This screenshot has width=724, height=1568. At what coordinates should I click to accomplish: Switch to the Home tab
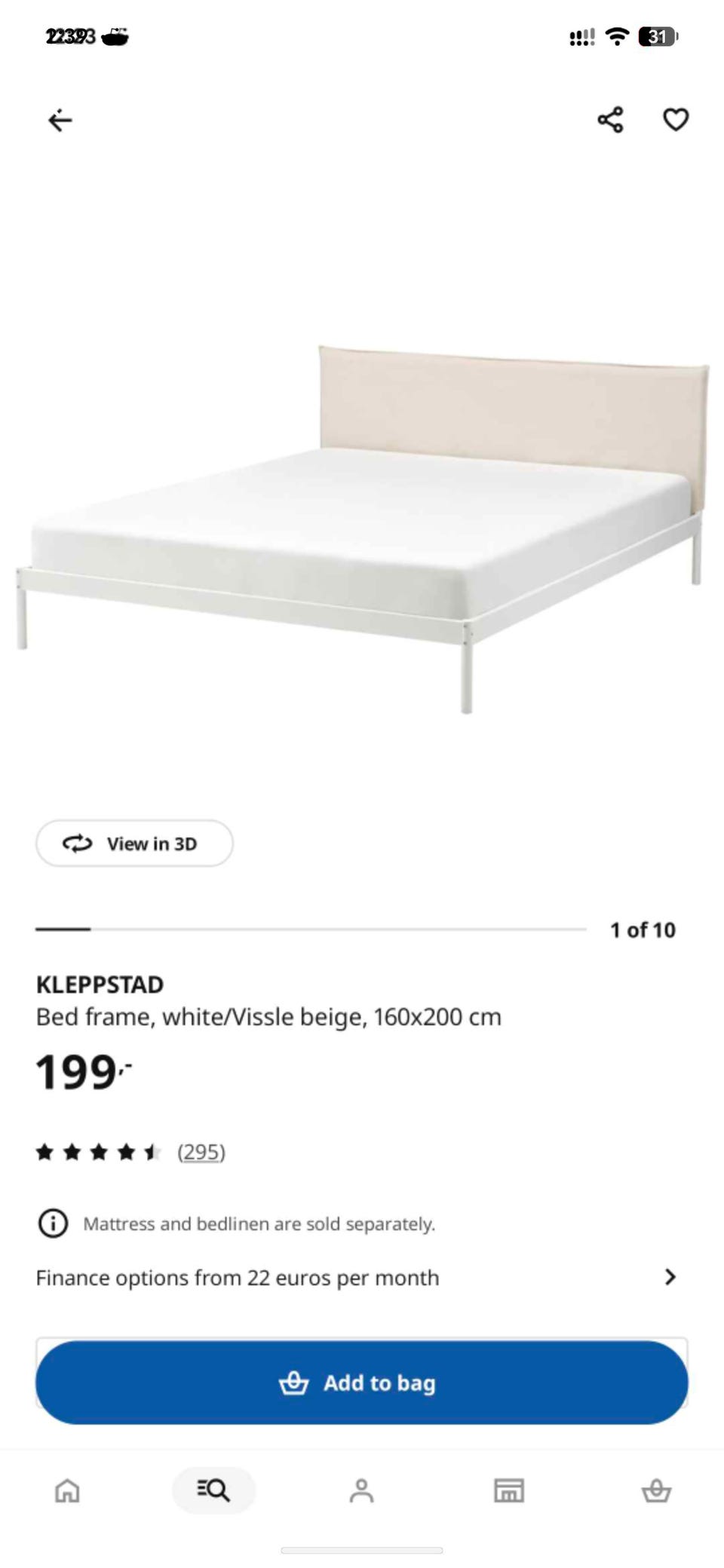click(x=67, y=1490)
